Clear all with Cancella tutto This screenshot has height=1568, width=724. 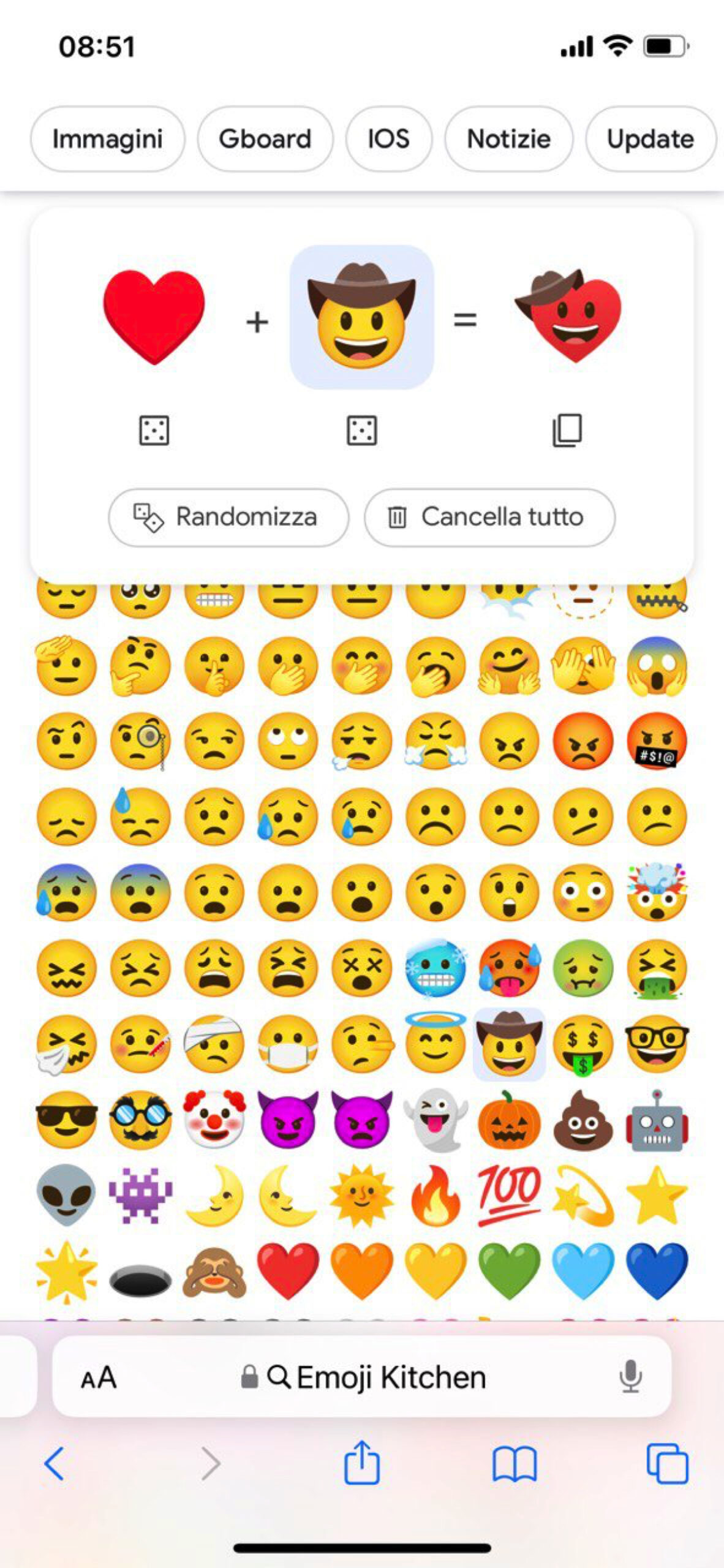489,517
